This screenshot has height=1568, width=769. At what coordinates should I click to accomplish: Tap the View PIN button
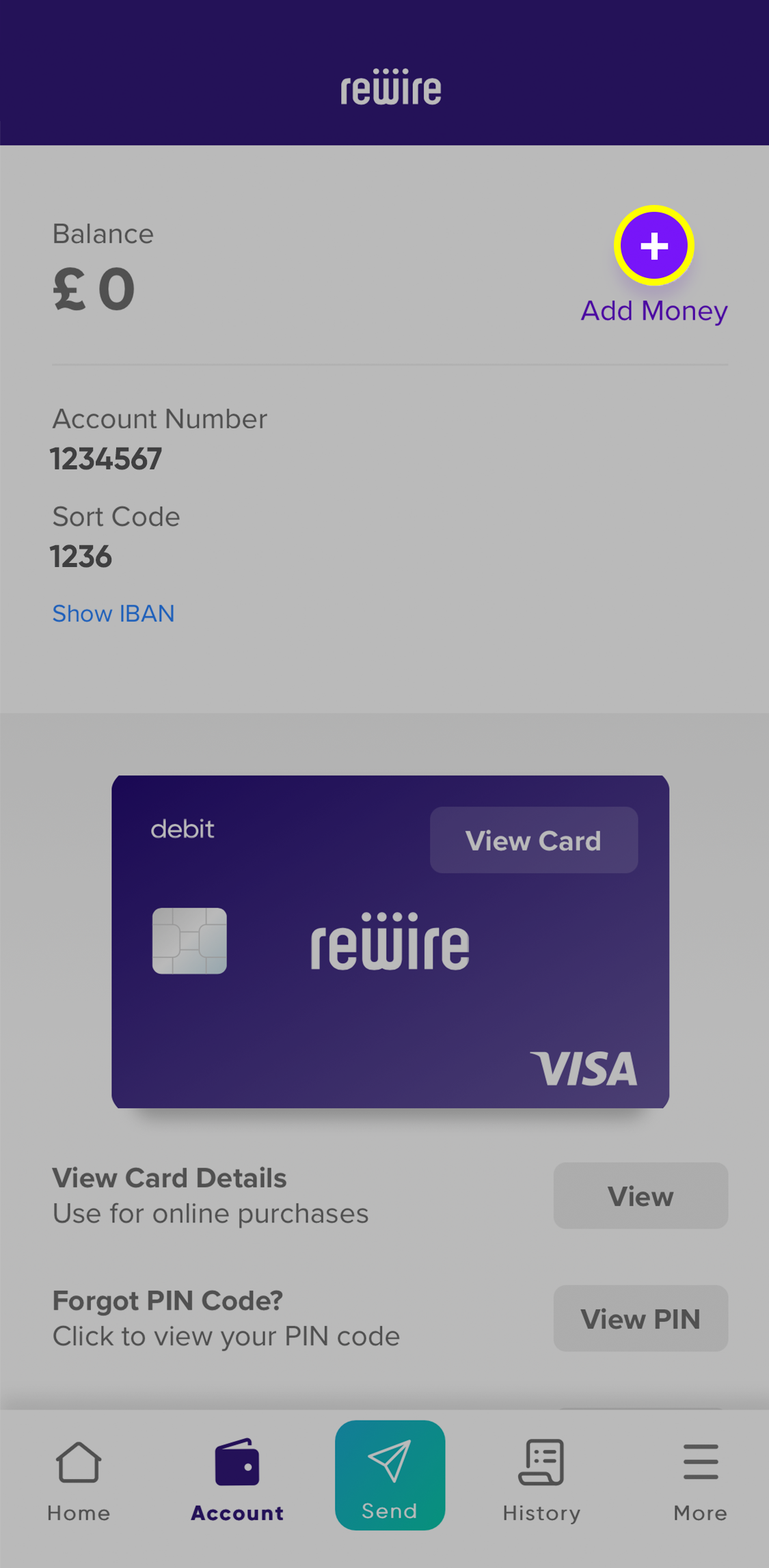click(x=640, y=1319)
